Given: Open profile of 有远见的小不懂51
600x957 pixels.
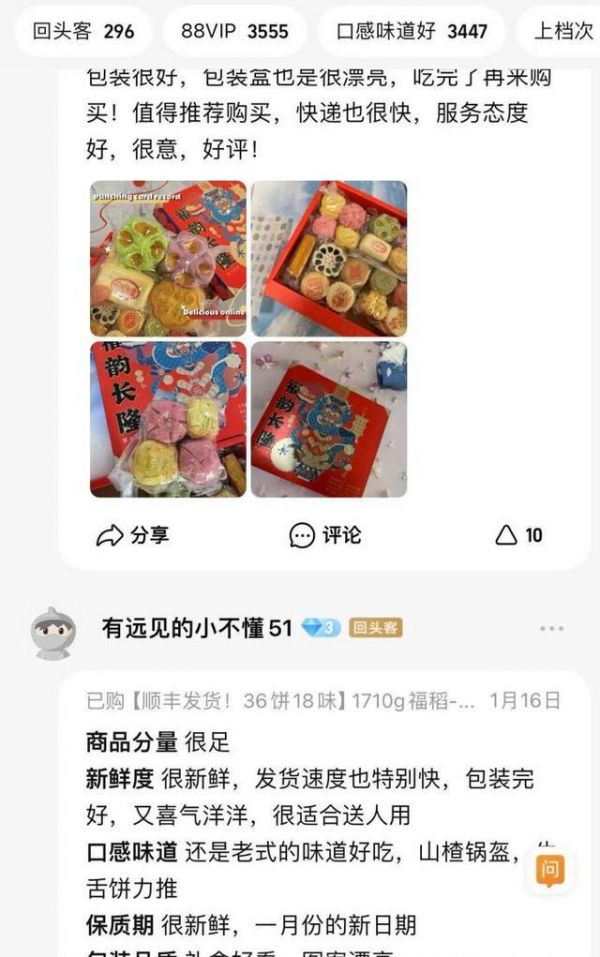Looking at the screenshot, I should [52, 632].
